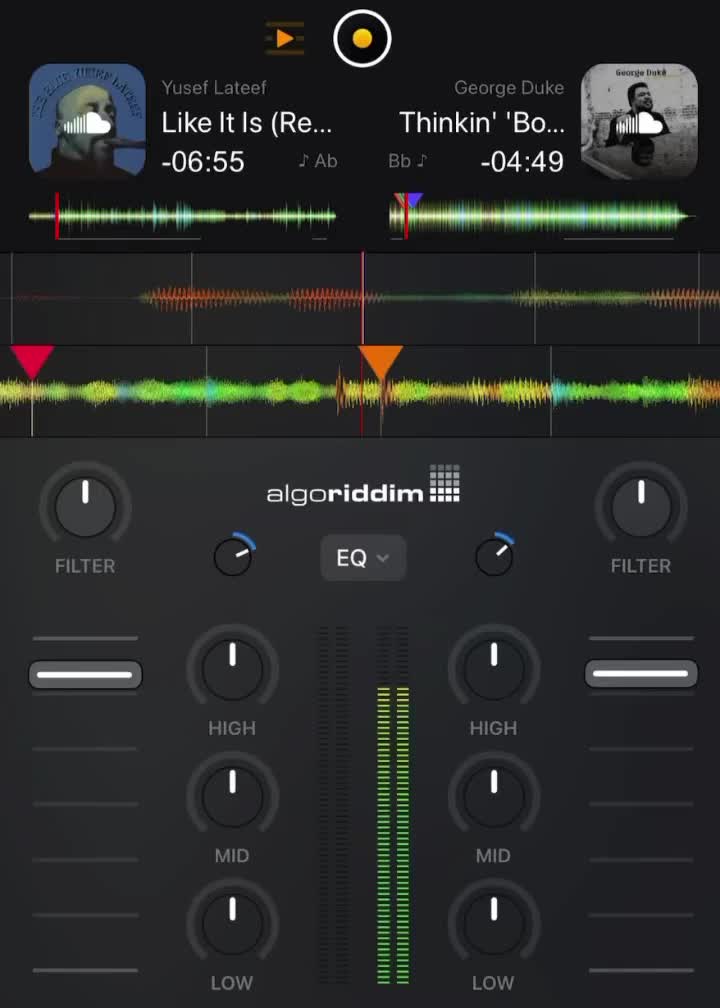Tap the right deck volume fader

[x=641, y=674]
